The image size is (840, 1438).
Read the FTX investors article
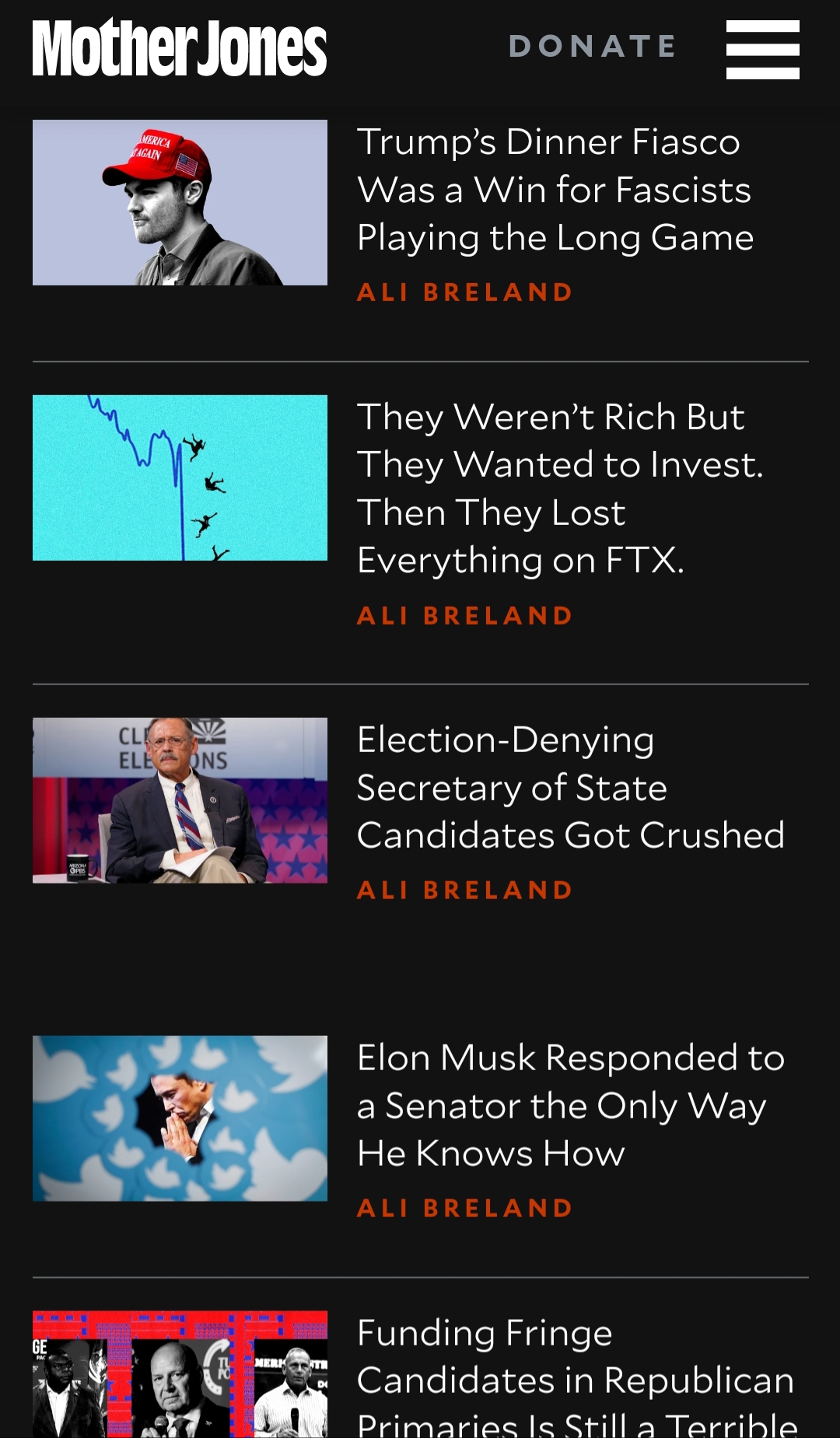tap(560, 488)
